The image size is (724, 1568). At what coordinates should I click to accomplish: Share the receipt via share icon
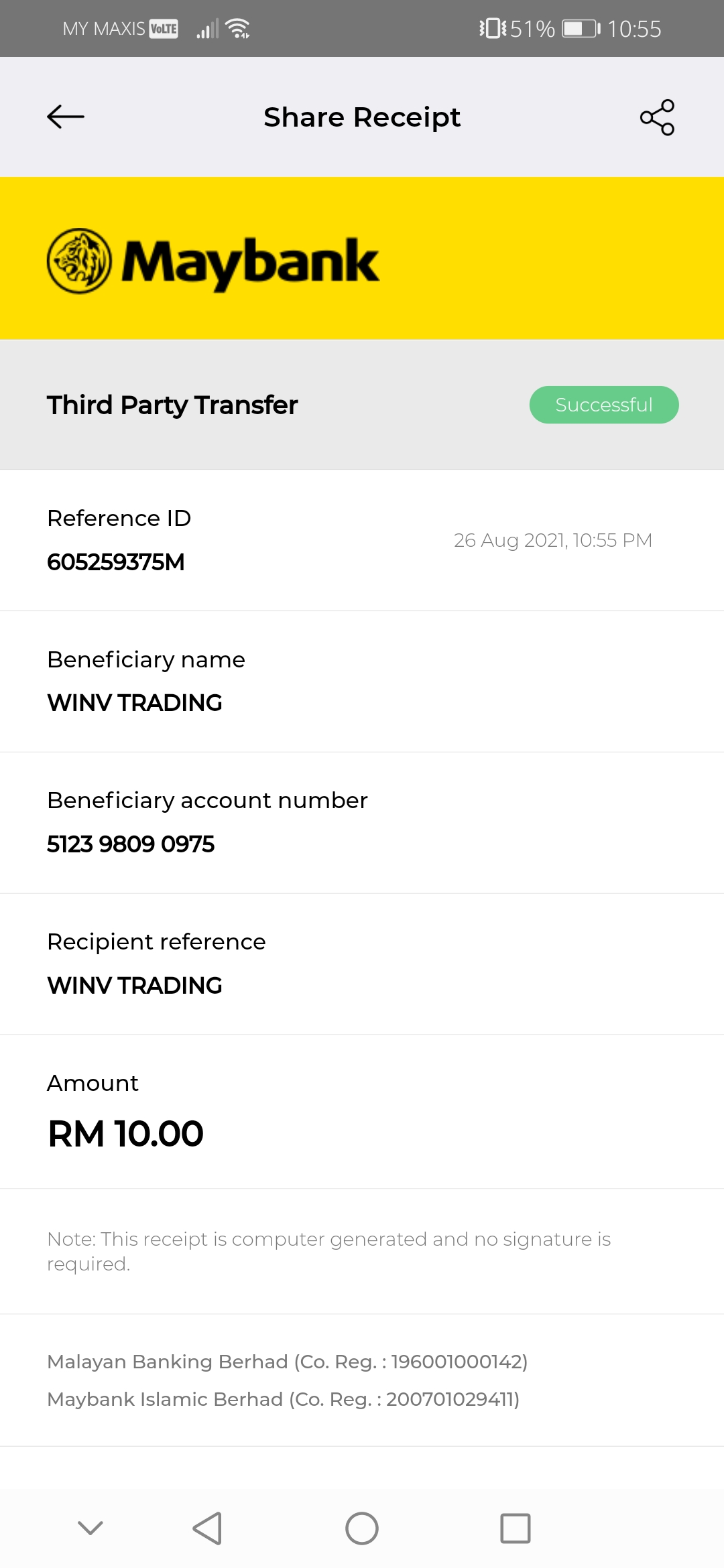[x=657, y=117]
